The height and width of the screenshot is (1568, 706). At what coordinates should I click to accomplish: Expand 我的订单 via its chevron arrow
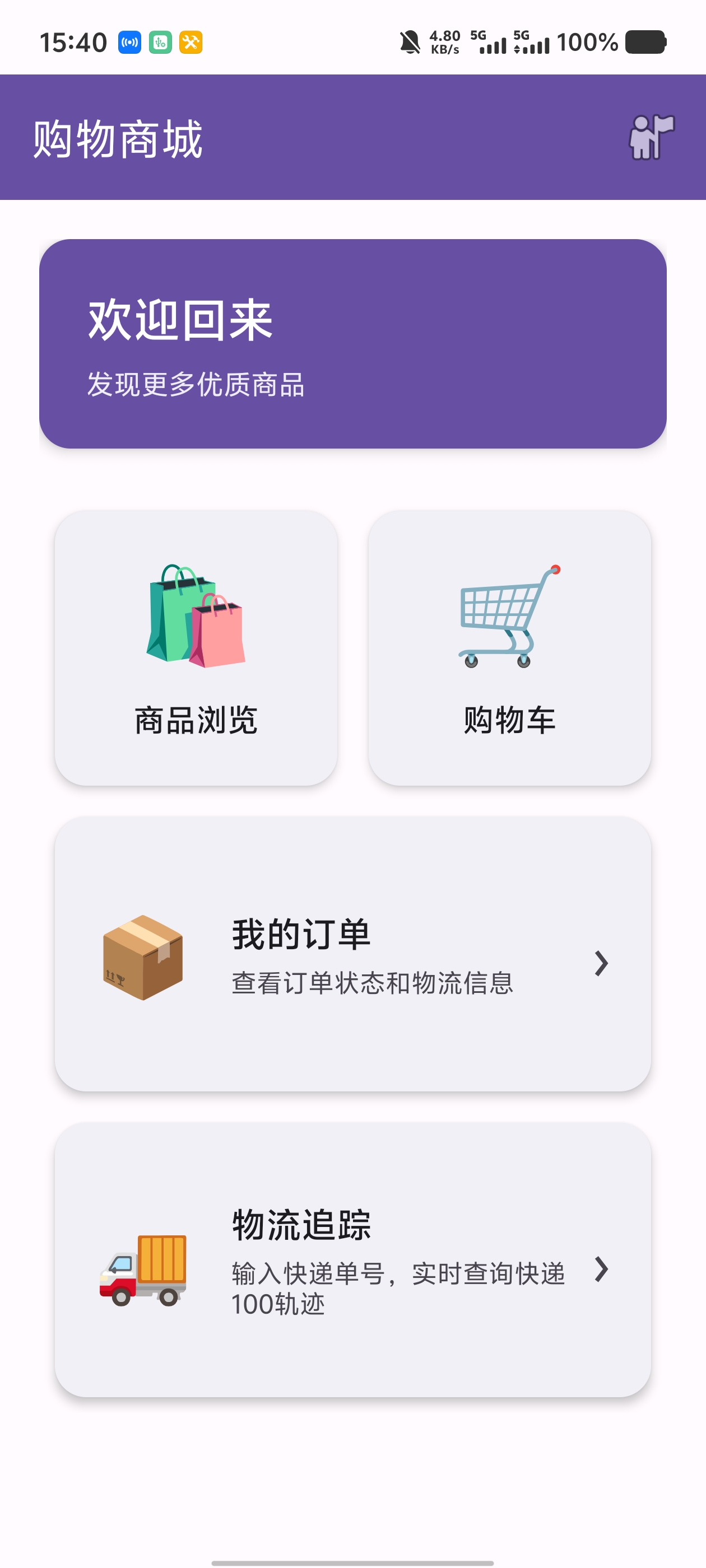[x=602, y=962]
